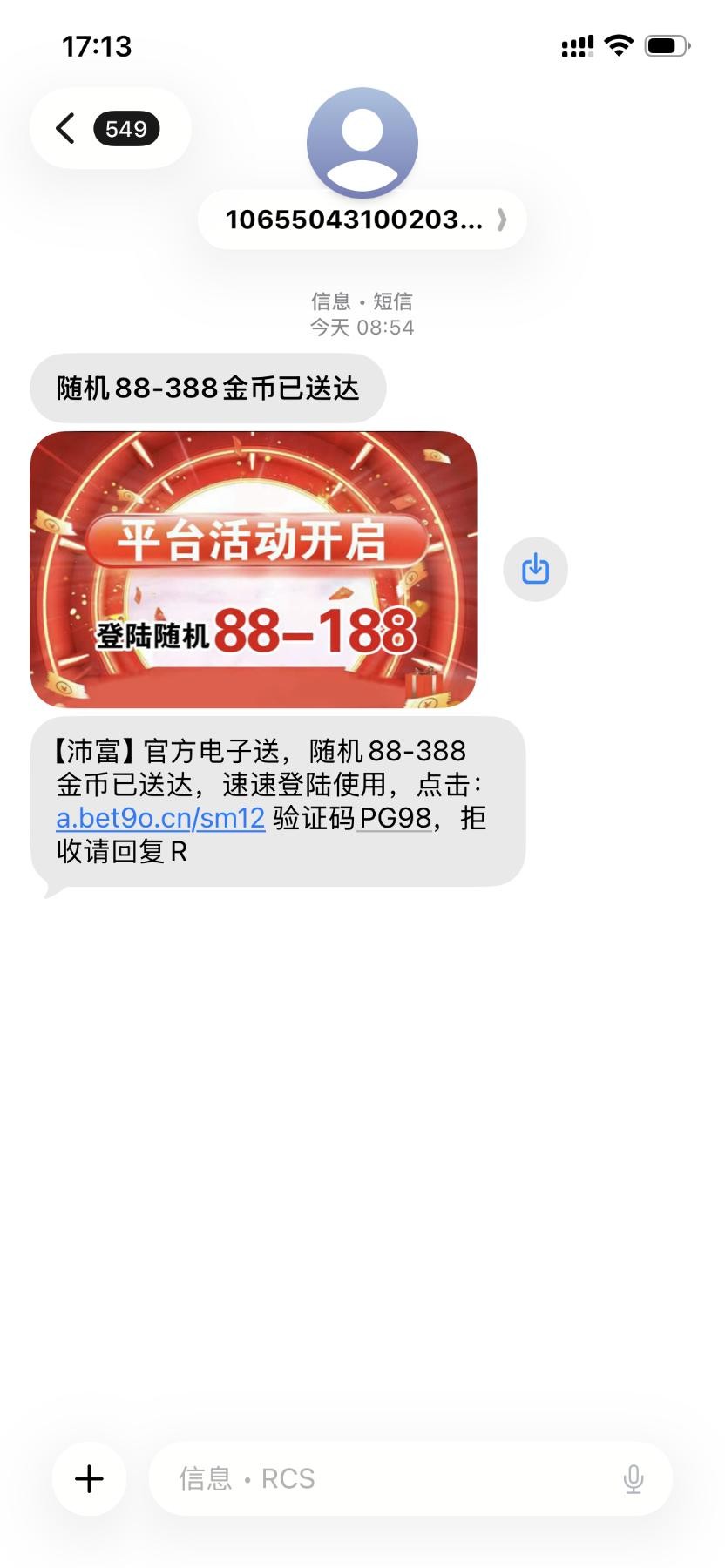Viewport: 725px width, 1568px height.
Task: Open the a.bet9o.cn/sm12 link
Action: (x=160, y=818)
